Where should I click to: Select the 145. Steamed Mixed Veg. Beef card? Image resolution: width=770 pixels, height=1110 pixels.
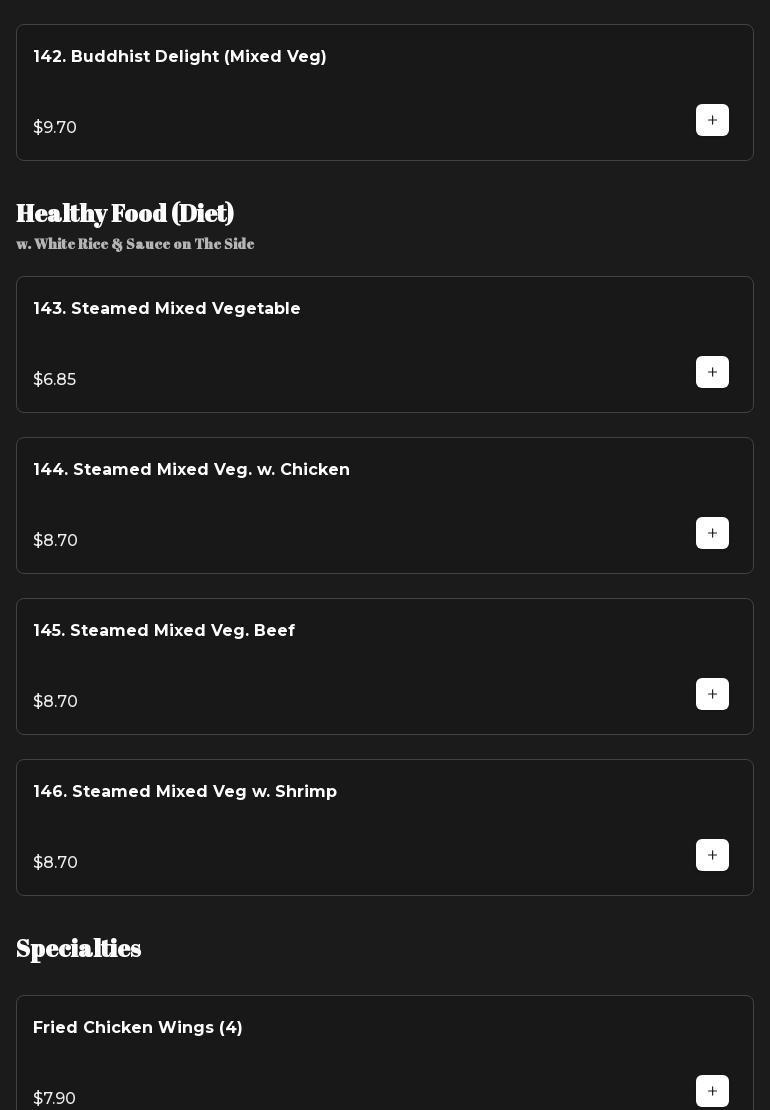tap(300, 664)
